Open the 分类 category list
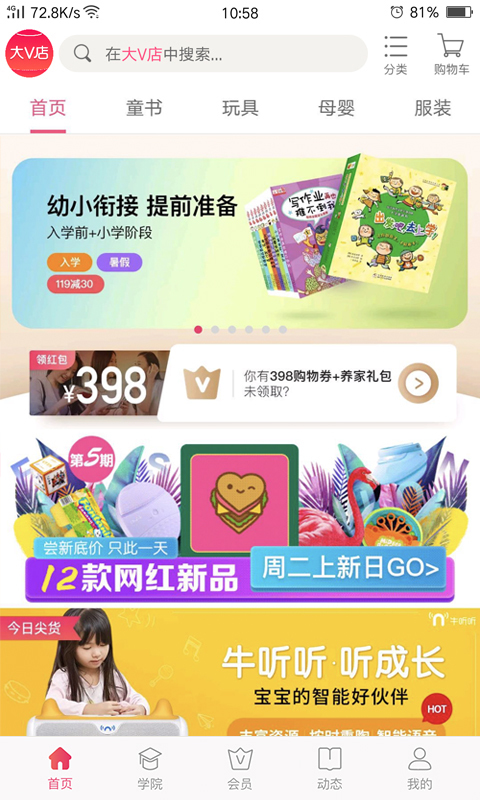 (x=395, y=55)
